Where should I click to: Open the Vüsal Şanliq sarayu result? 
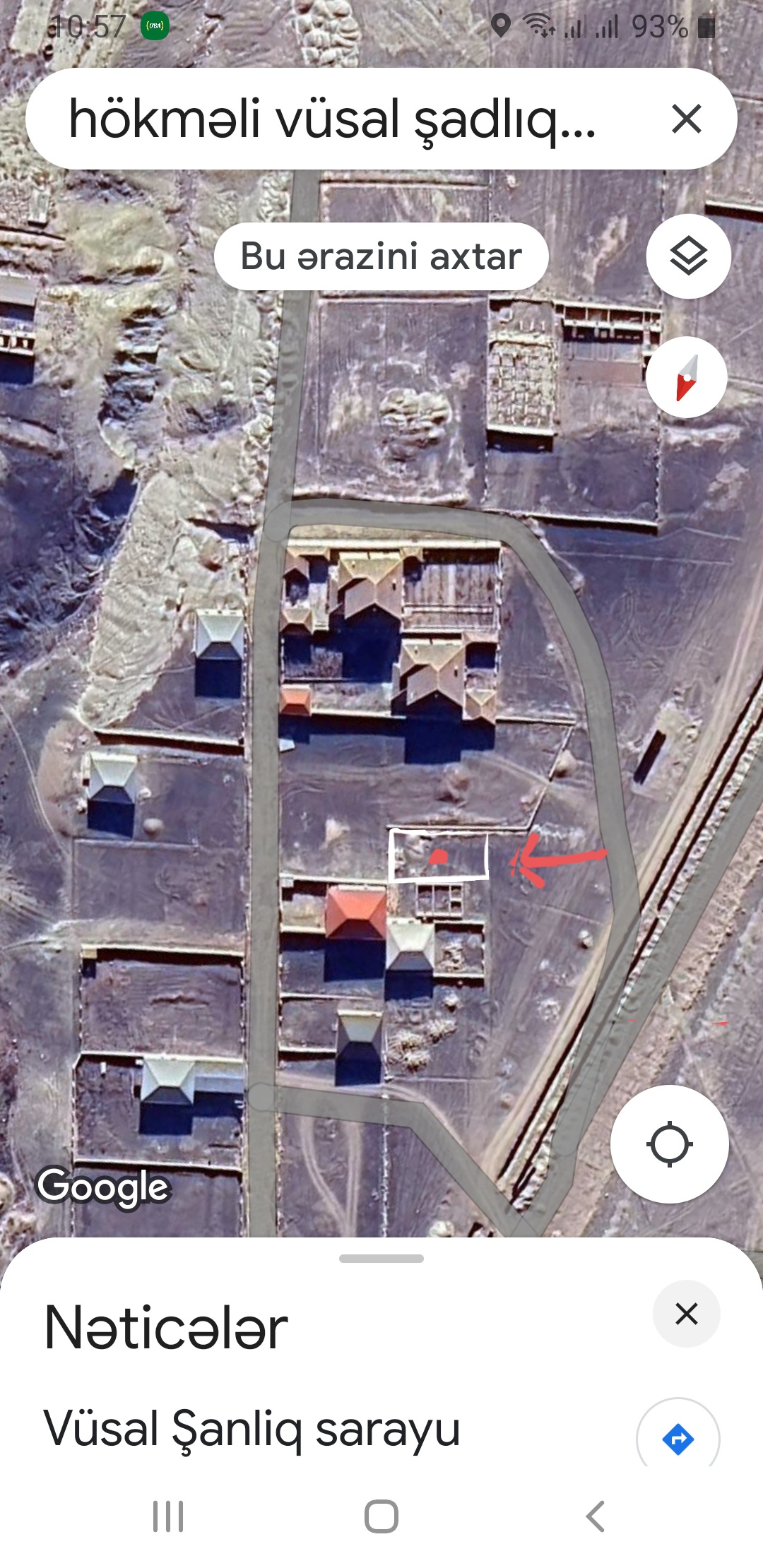(252, 1428)
